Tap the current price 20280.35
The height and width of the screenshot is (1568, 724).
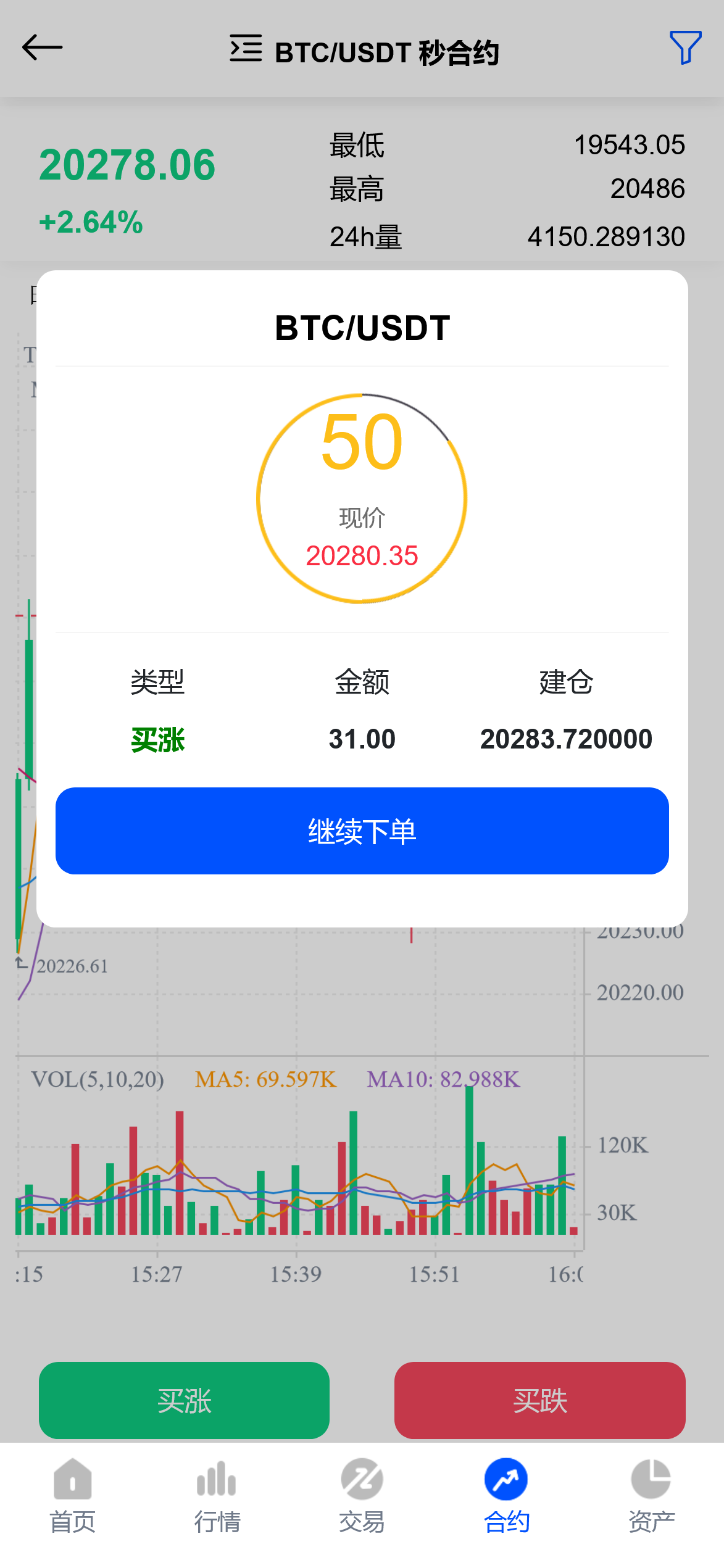362,555
